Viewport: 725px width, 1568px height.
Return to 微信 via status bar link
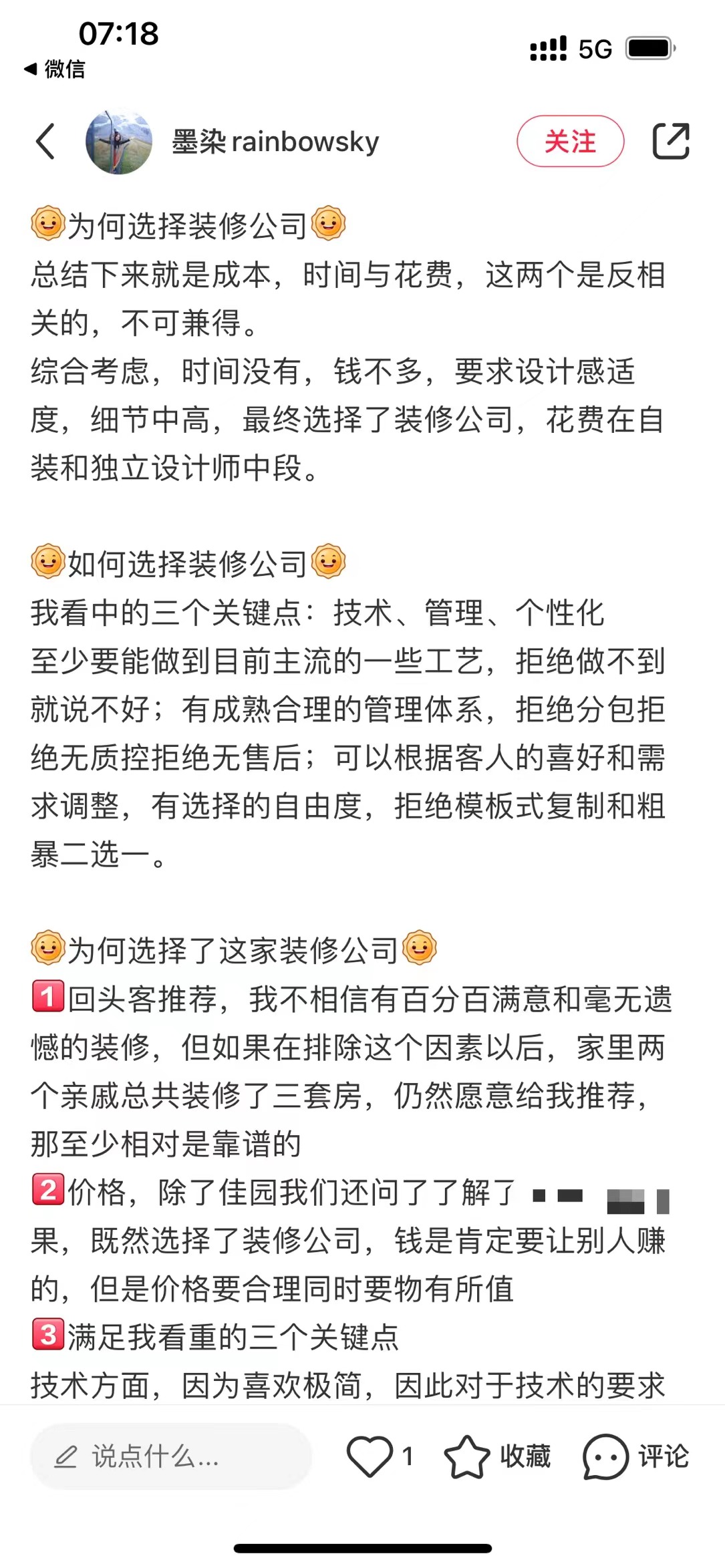click(x=55, y=69)
